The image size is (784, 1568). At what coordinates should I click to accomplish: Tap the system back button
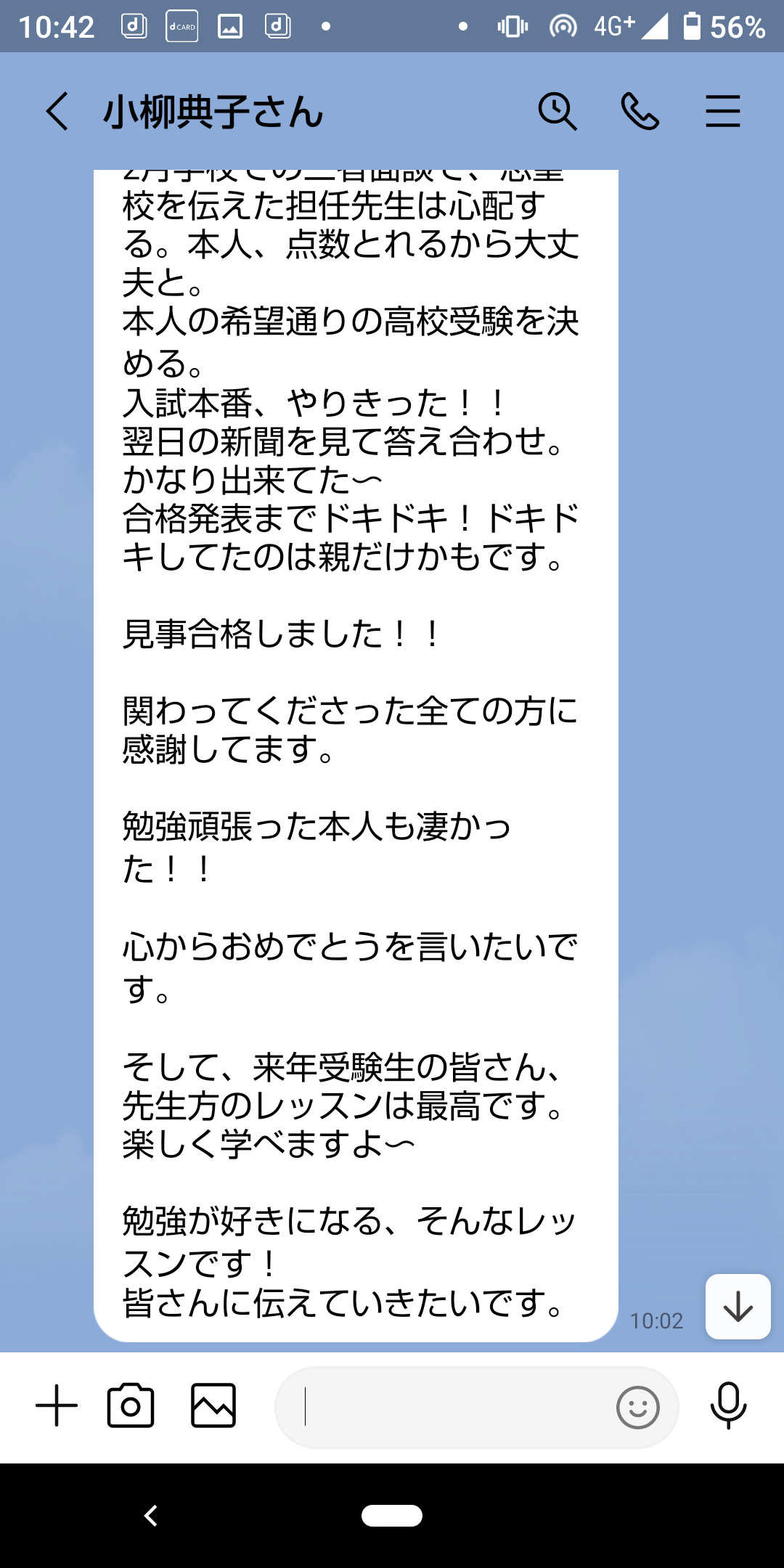[x=151, y=1516]
